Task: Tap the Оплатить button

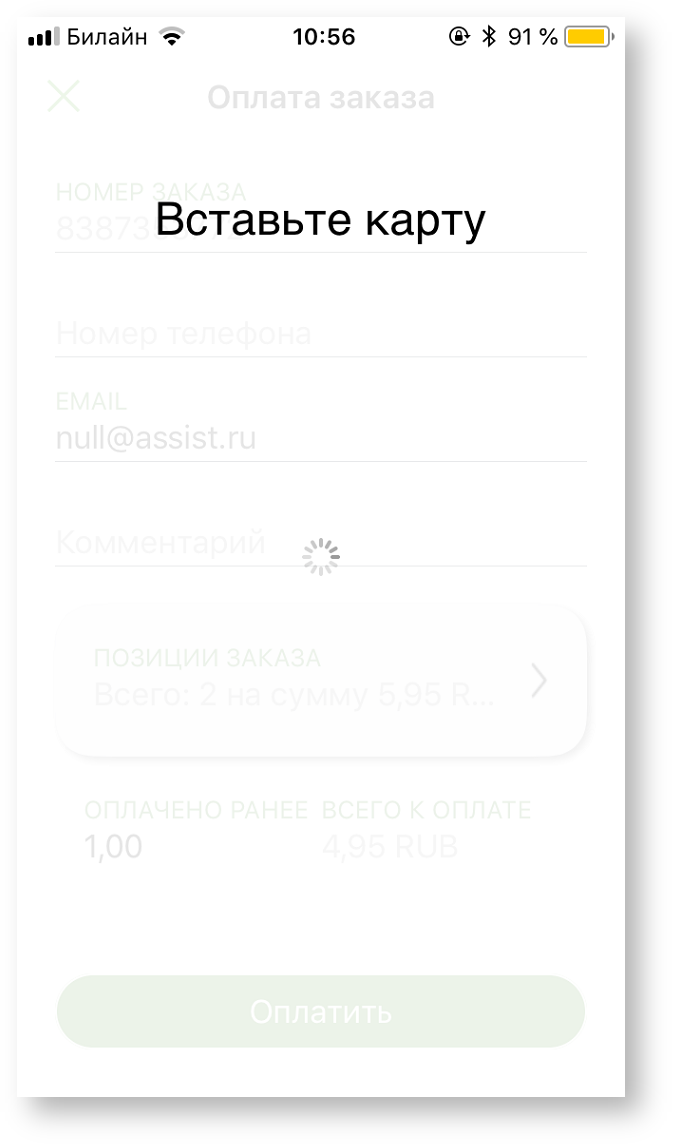Action: click(320, 1011)
